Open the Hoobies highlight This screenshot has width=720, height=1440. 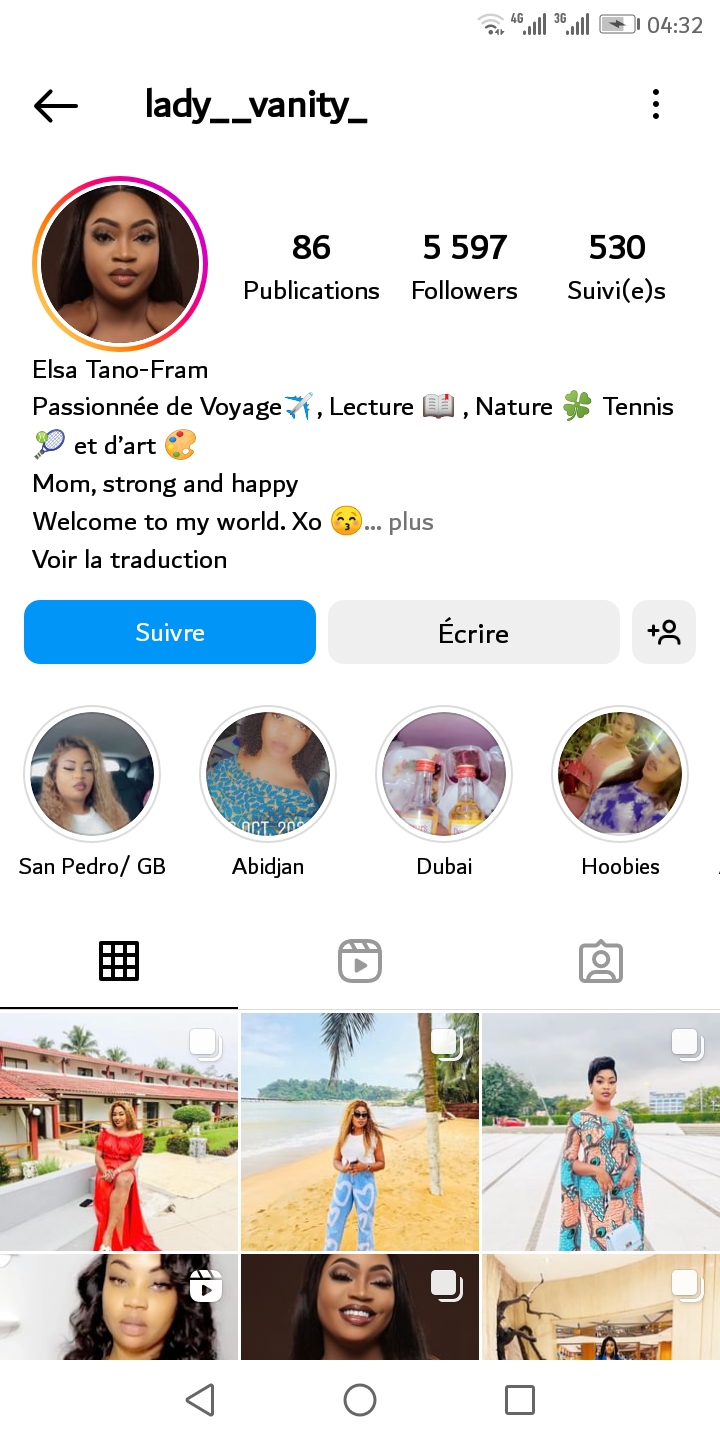point(620,774)
